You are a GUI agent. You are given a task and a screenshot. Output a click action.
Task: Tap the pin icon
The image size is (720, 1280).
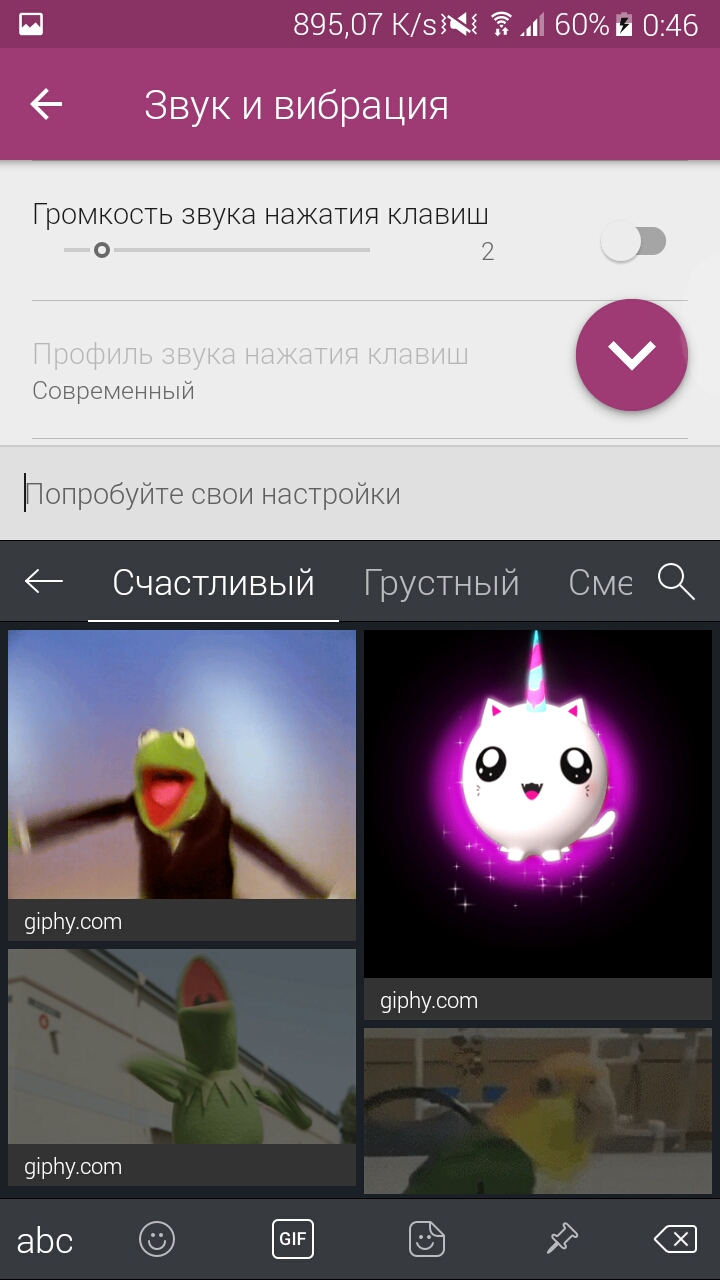[x=562, y=1240]
